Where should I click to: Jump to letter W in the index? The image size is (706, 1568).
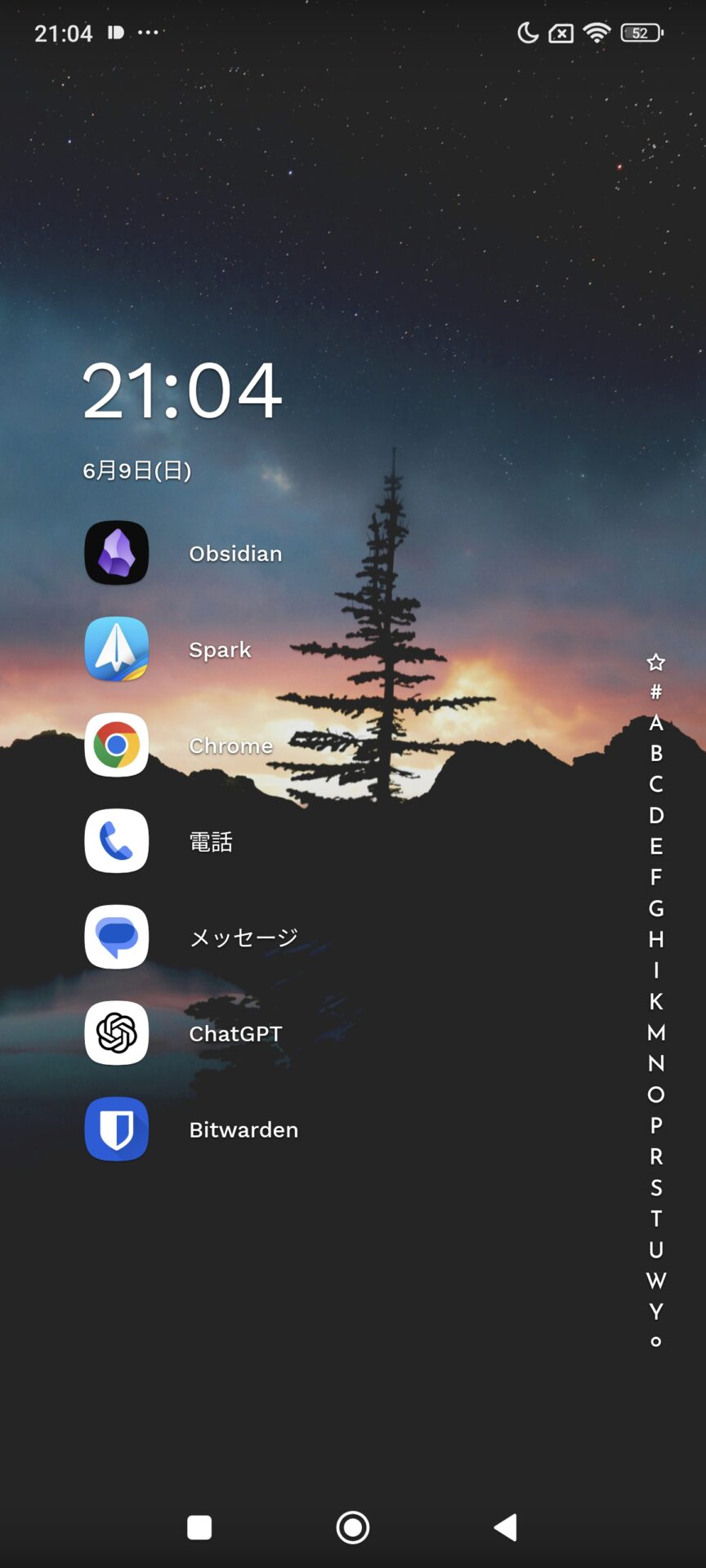pyautogui.click(x=655, y=1281)
